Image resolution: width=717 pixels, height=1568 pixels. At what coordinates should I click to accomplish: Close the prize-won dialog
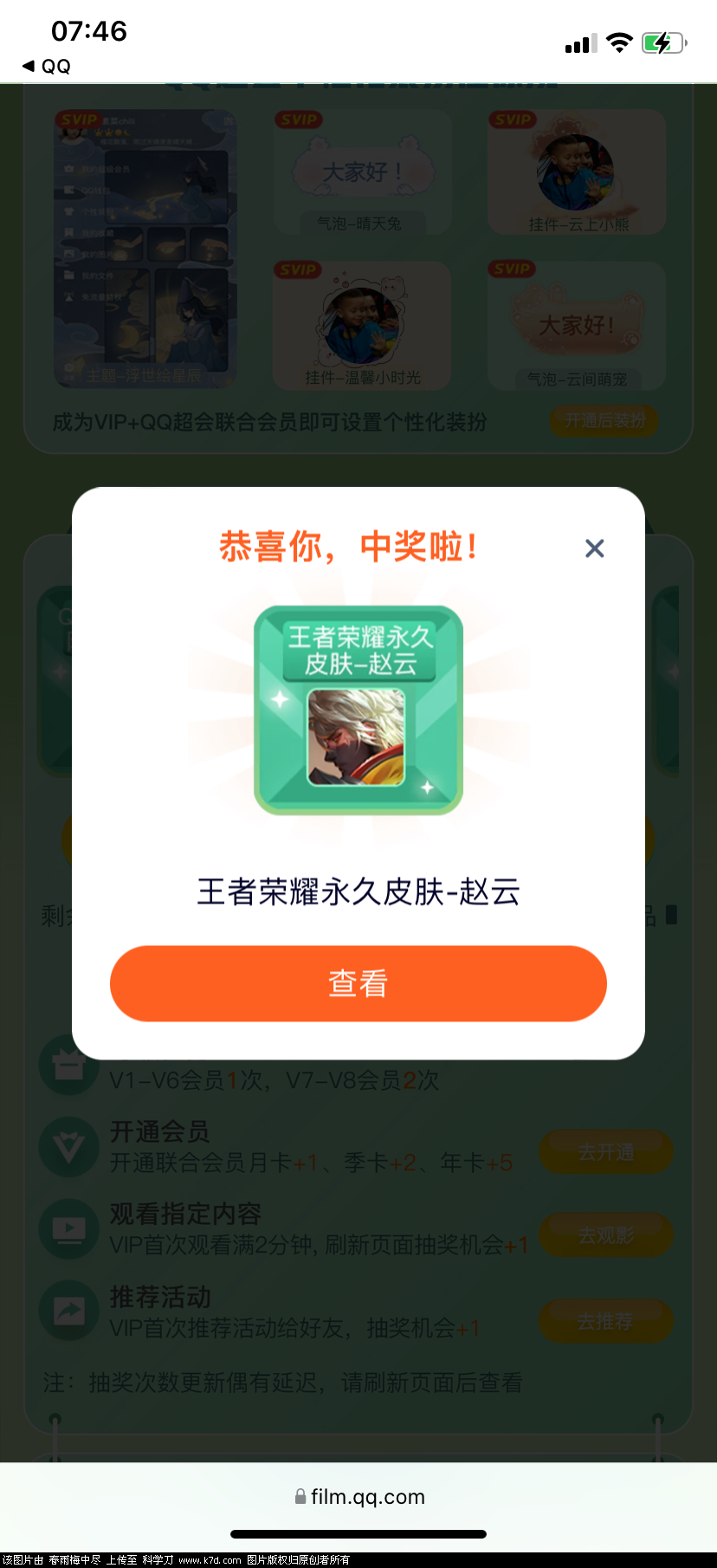click(594, 548)
